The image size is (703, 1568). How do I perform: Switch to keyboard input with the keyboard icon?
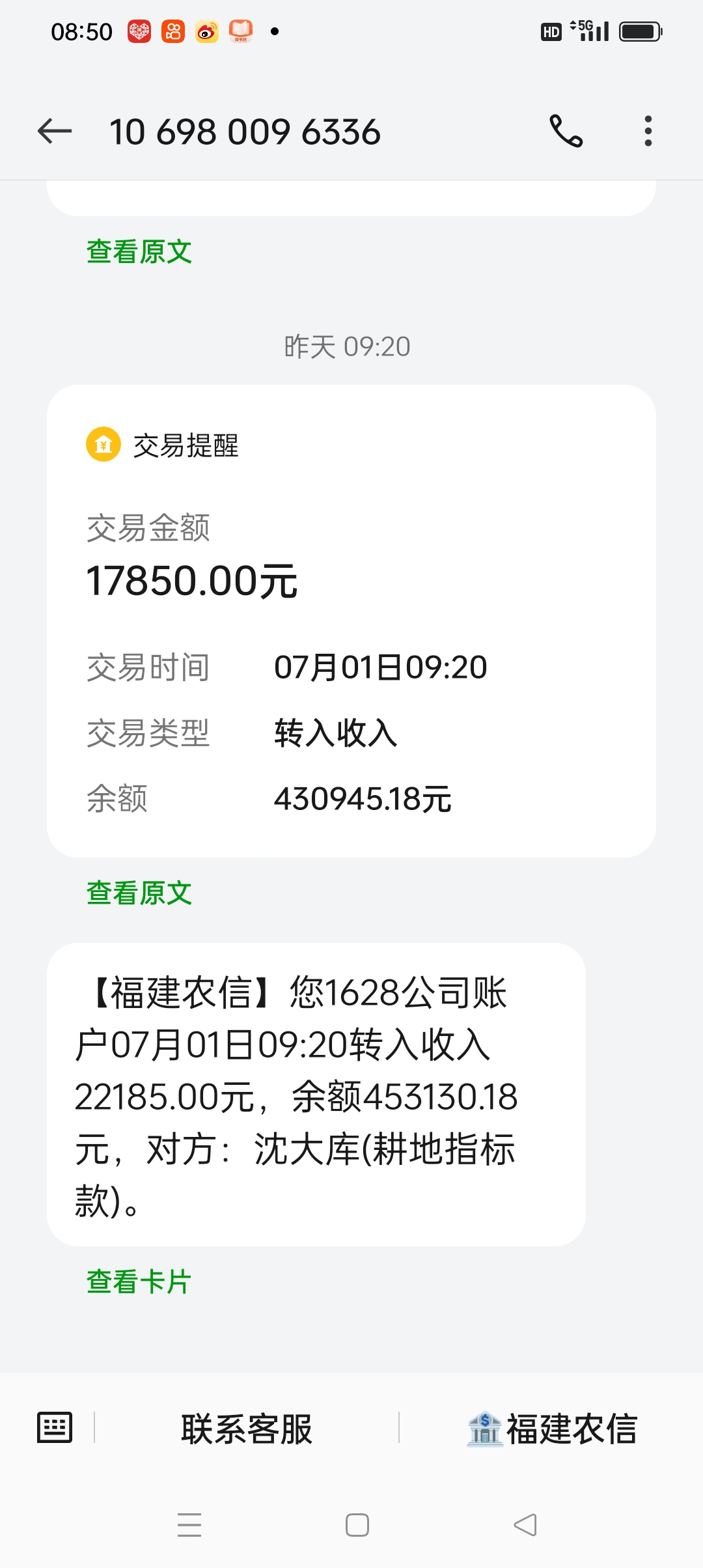click(55, 1428)
